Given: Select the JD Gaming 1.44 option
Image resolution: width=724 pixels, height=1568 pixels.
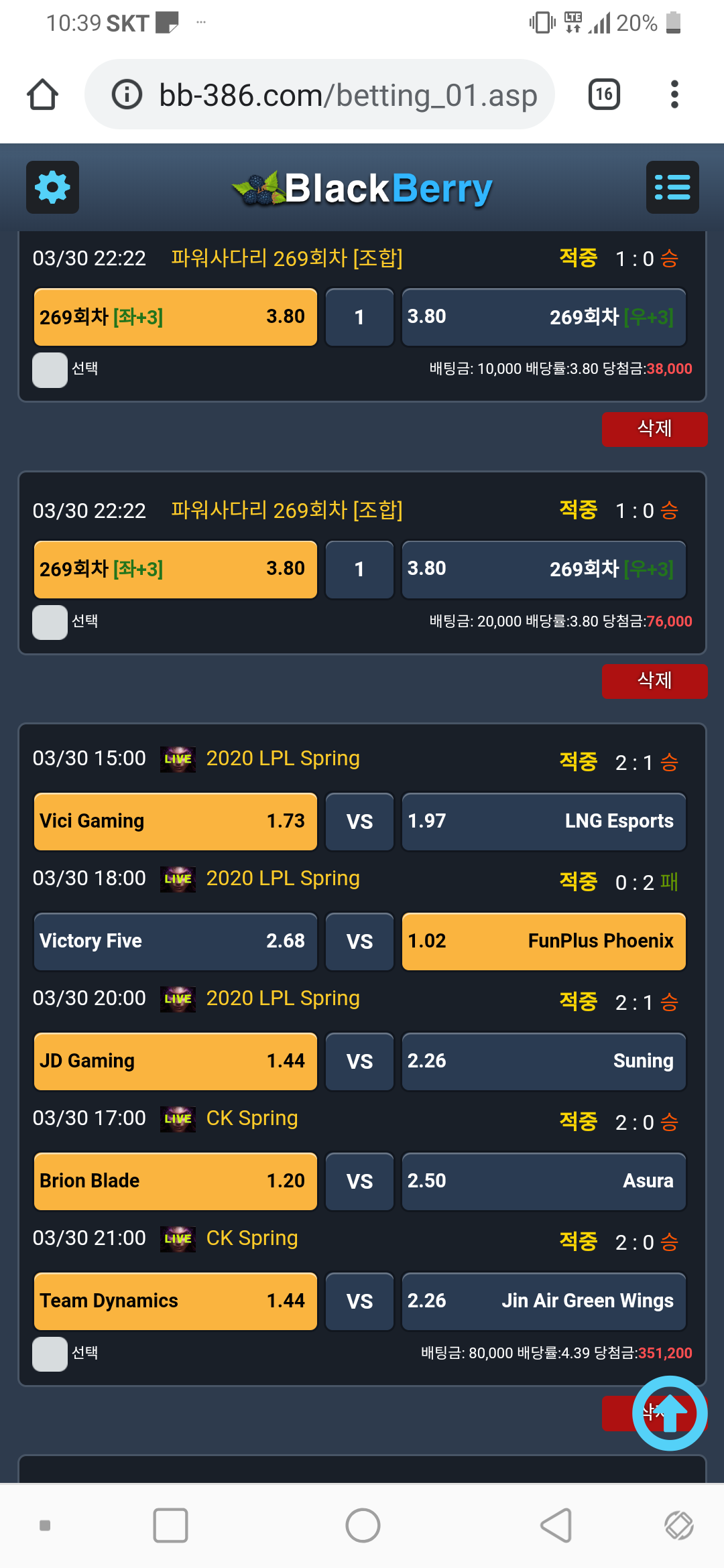Looking at the screenshot, I should coord(176,1061).
